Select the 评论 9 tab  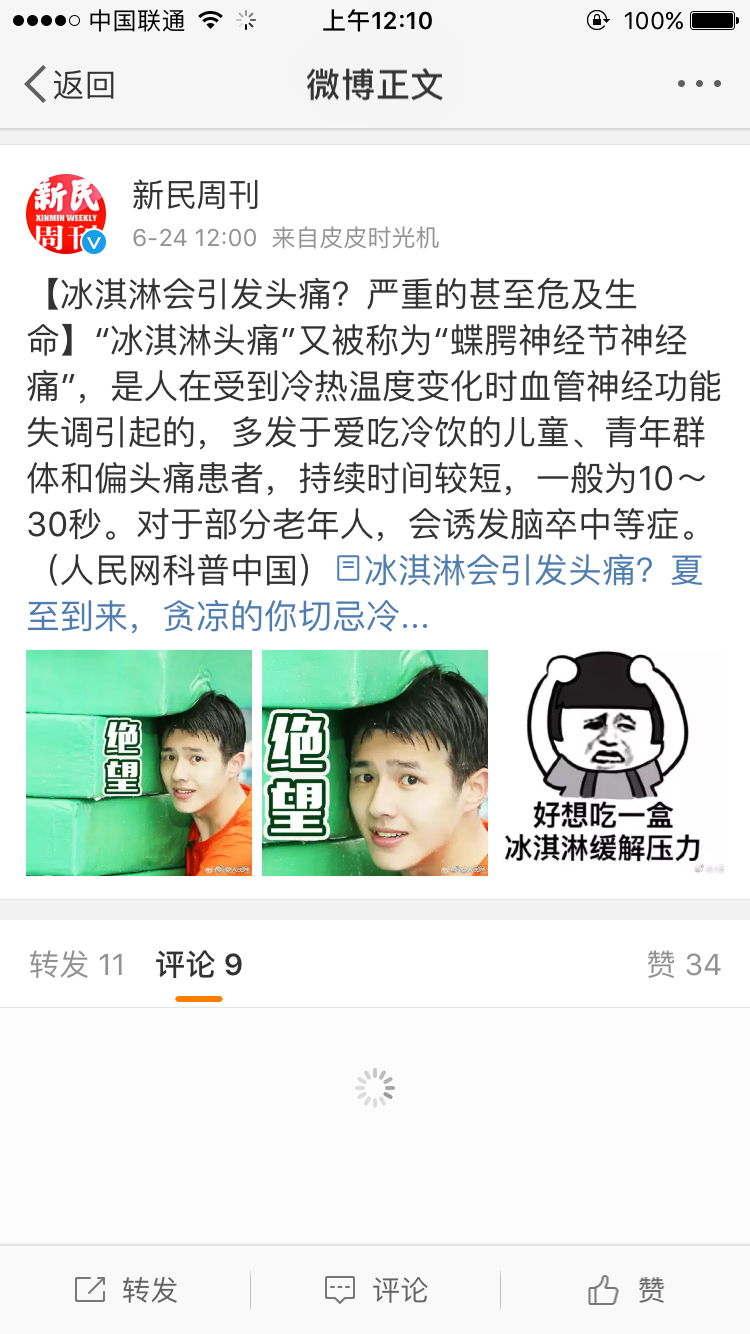pyautogui.click(x=199, y=965)
